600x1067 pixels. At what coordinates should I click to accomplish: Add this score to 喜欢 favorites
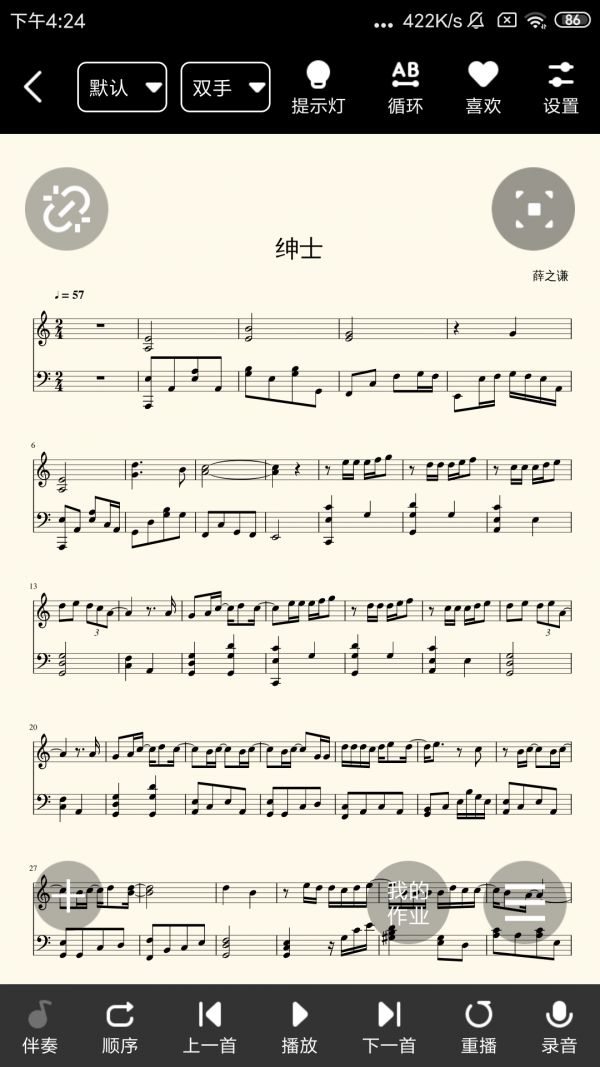[x=483, y=87]
